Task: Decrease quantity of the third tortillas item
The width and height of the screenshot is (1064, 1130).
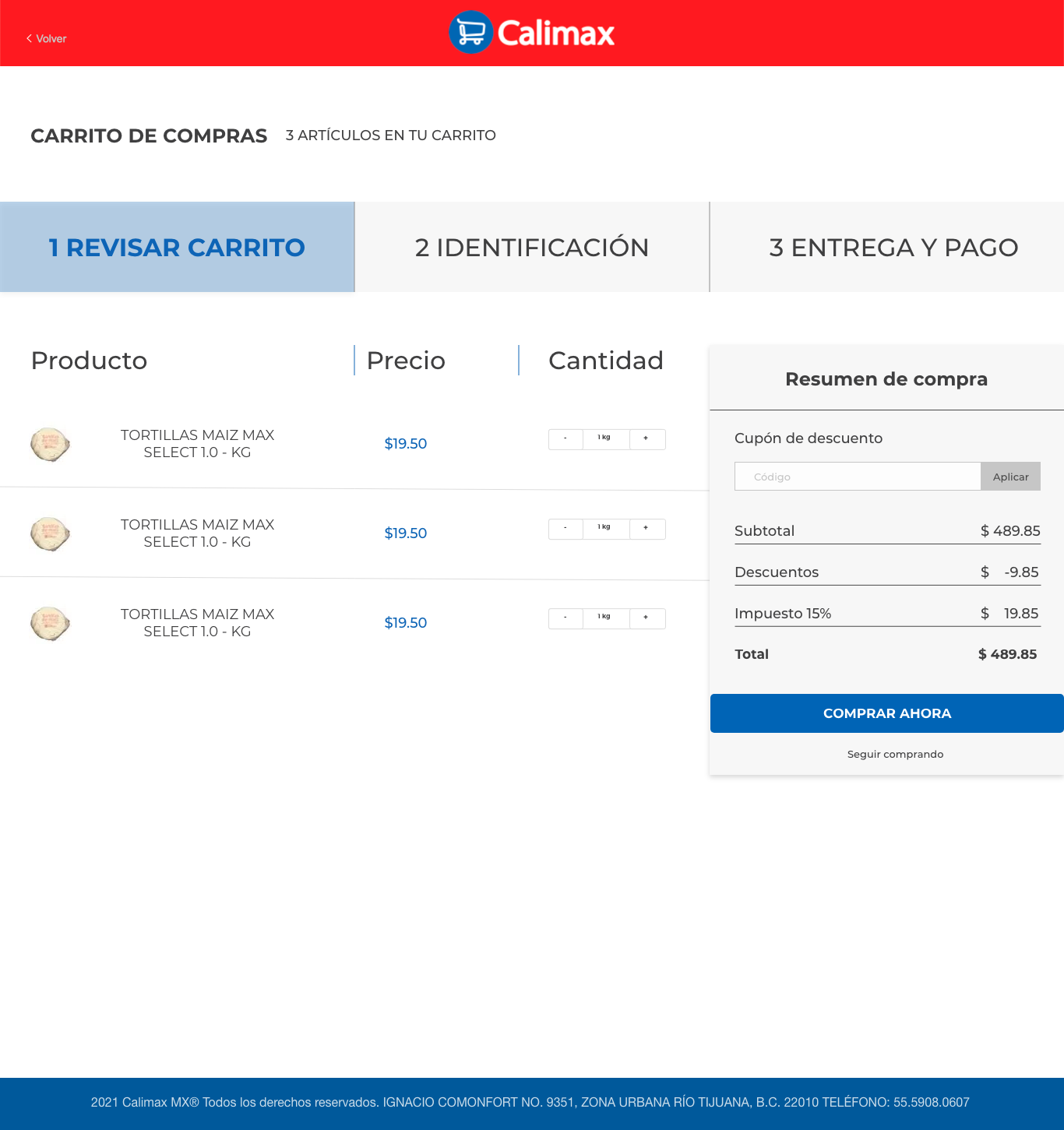Action: pyautogui.click(x=565, y=618)
